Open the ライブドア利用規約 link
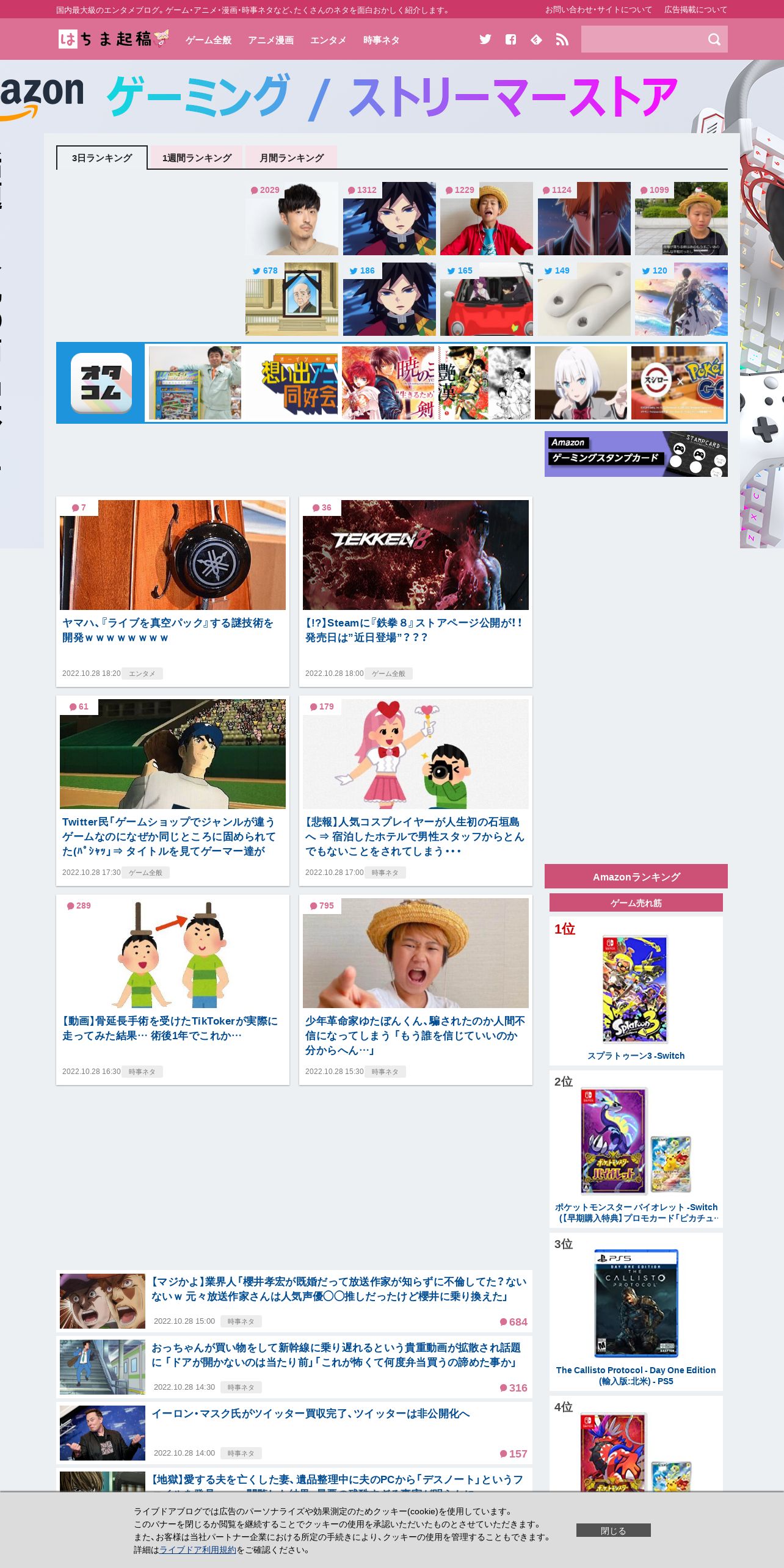Screen dimensions: 784x1568 click(x=197, y=1550)
